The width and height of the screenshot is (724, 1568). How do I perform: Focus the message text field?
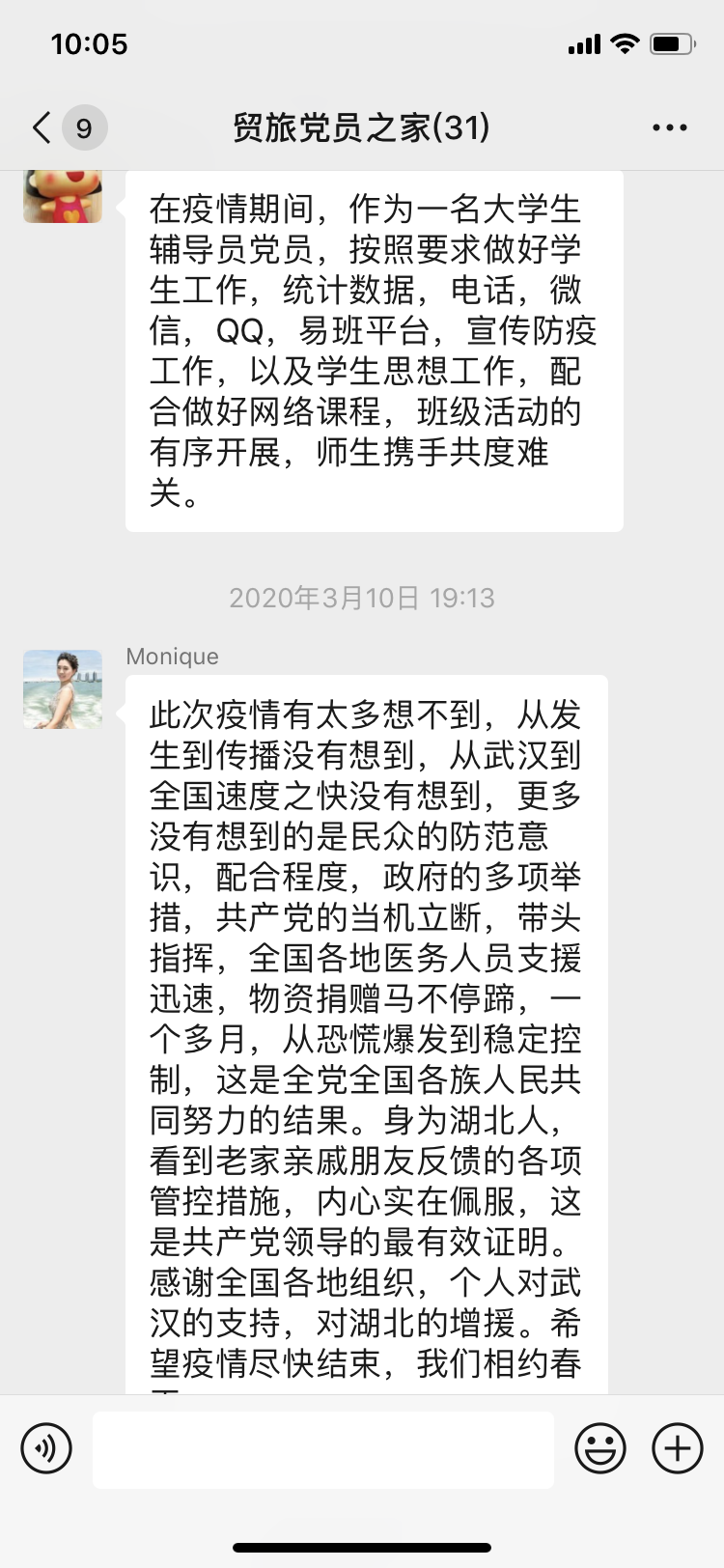point(323,1449)
